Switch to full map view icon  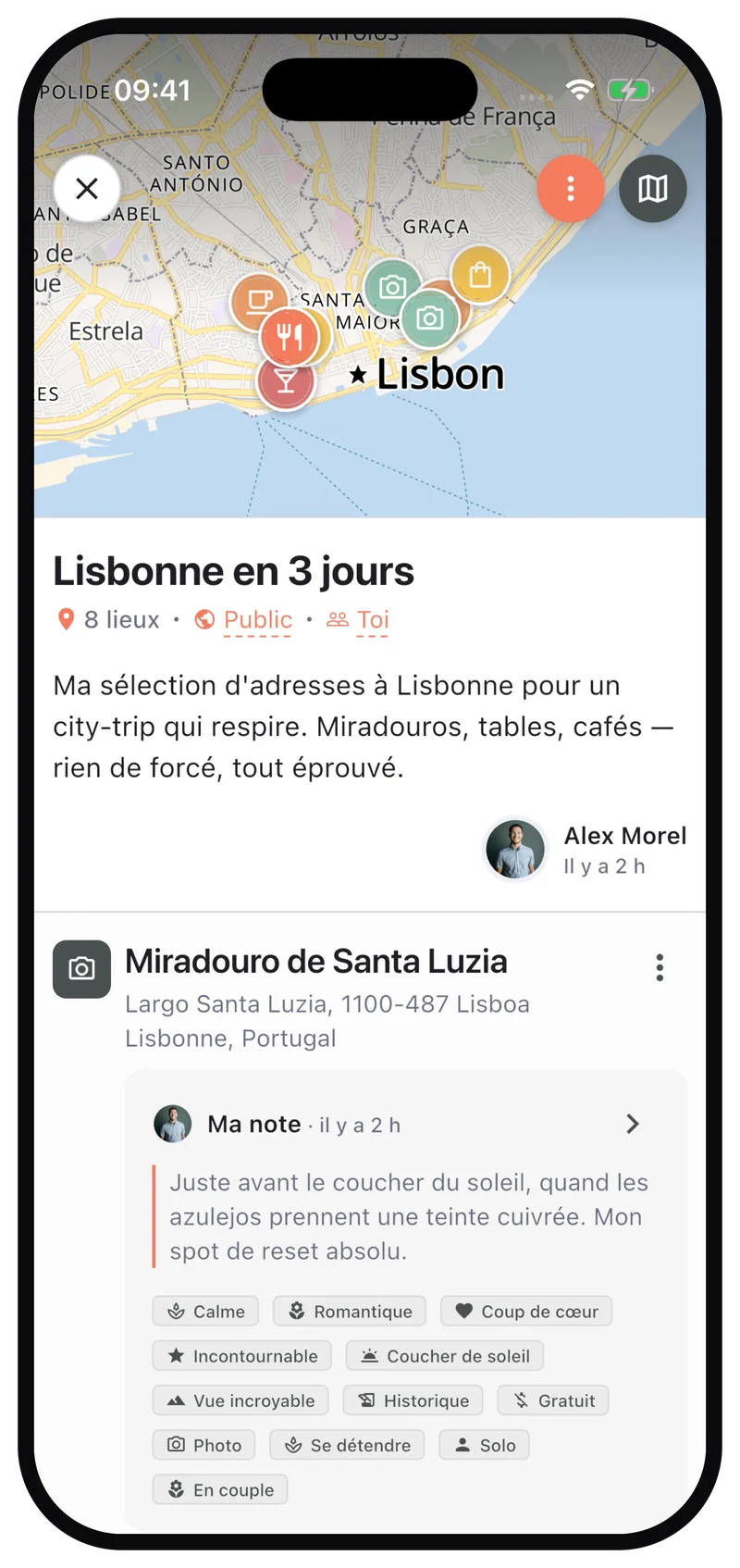[652, 188]
